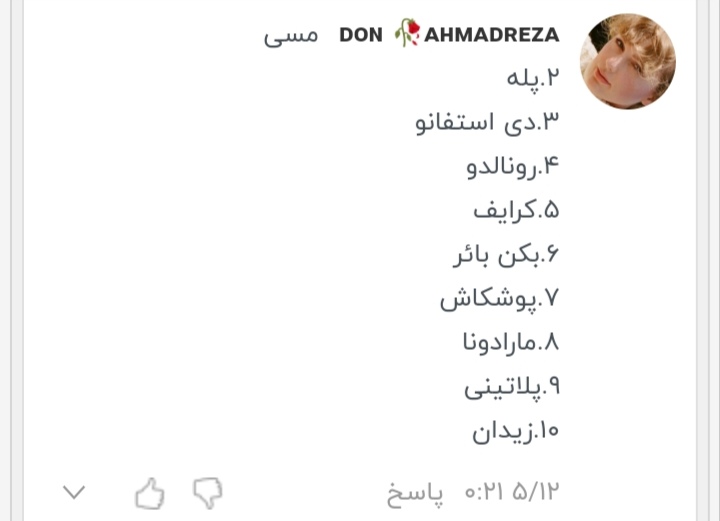Like DON AHMADREZA's comment
The image size is (720, 521).
pos(149,492)
